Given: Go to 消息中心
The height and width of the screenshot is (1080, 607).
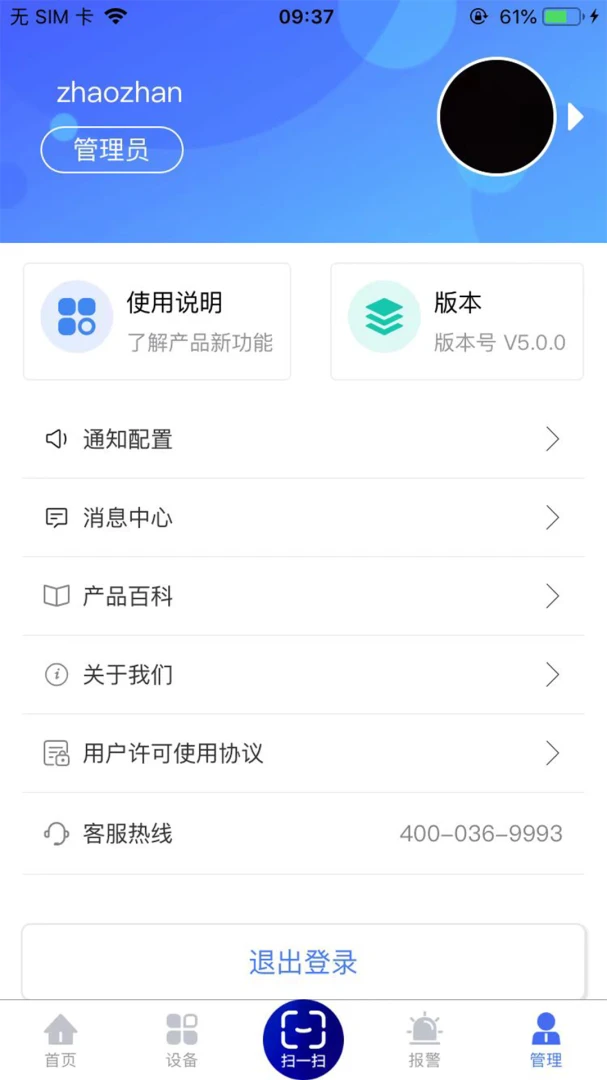Looking at the screenshot, I should 303,517.
